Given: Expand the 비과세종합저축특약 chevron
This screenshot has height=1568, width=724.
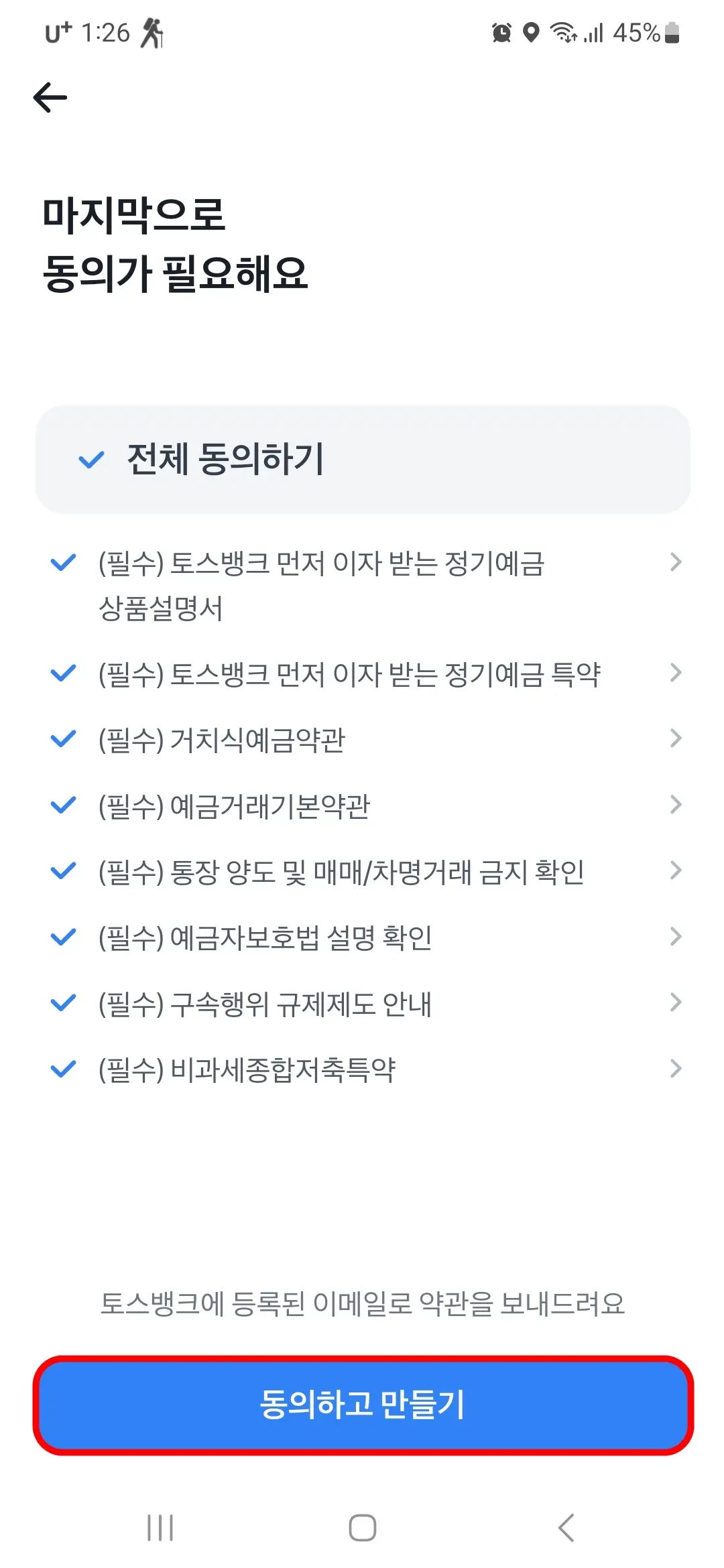Looking at the screenshot, I should [674, 1068].
